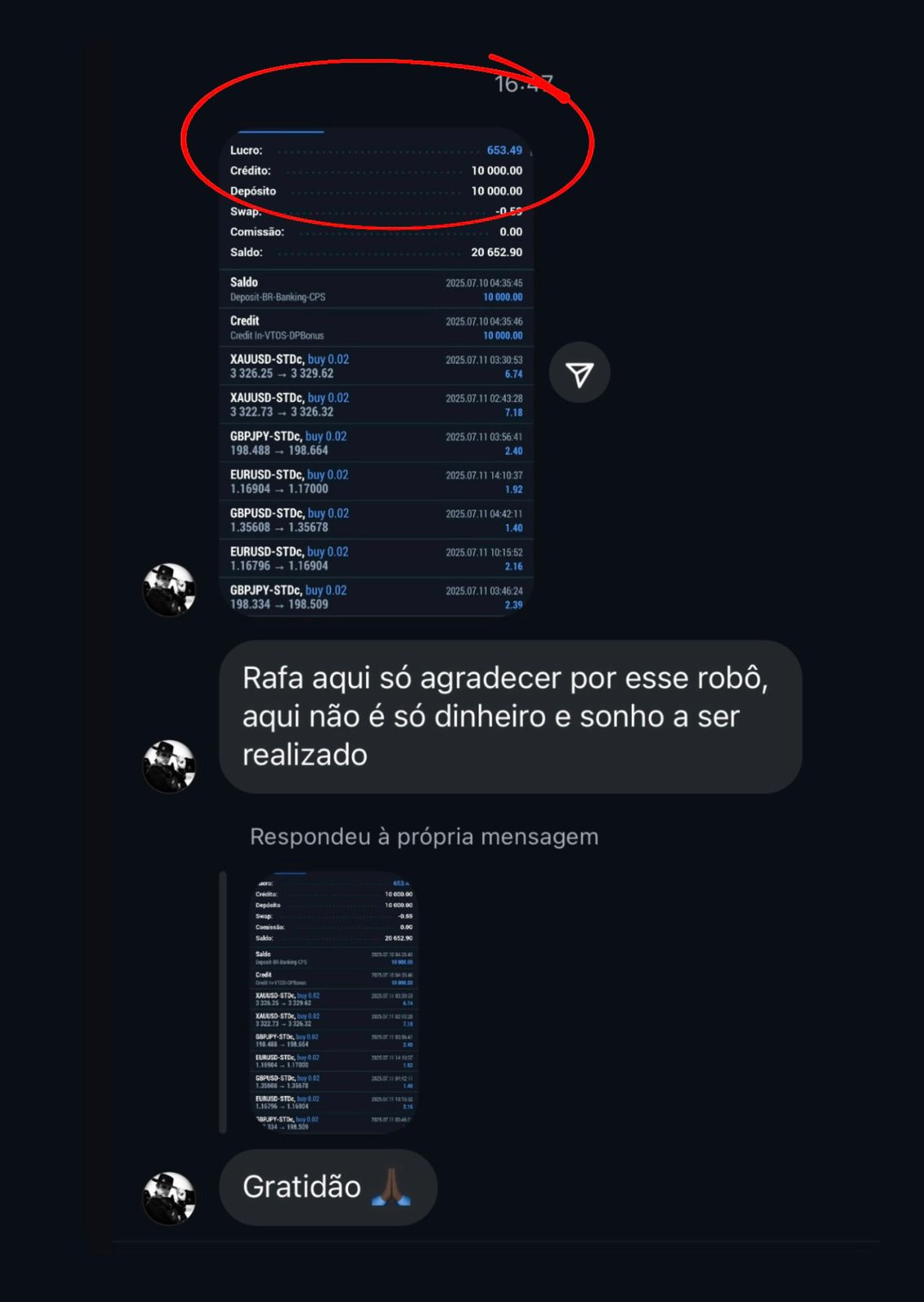Image resolution: width=924 pixels, height=1302 pixels.
Task: Forward the shared trading screenshot
Action: tap(579, 374)
